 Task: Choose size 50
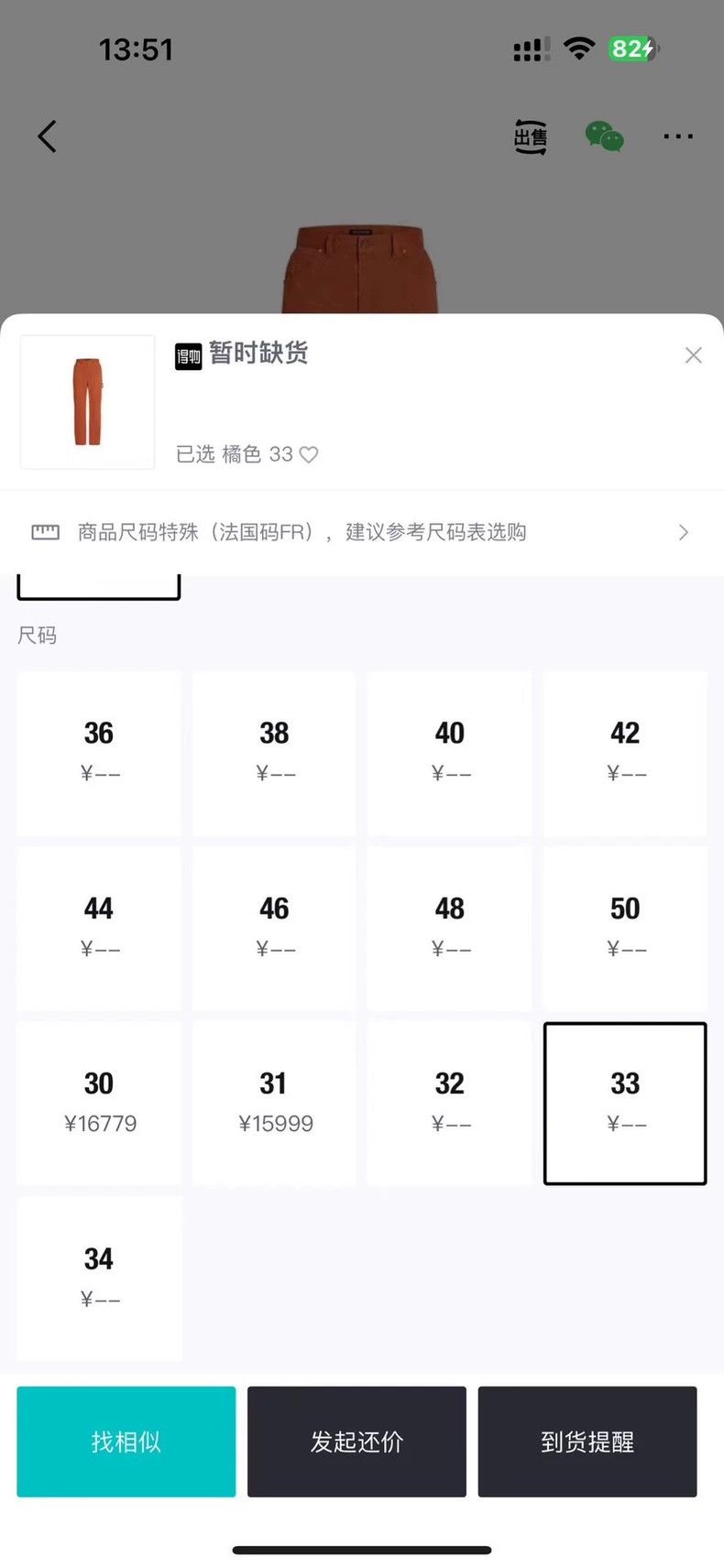point(625,928)
